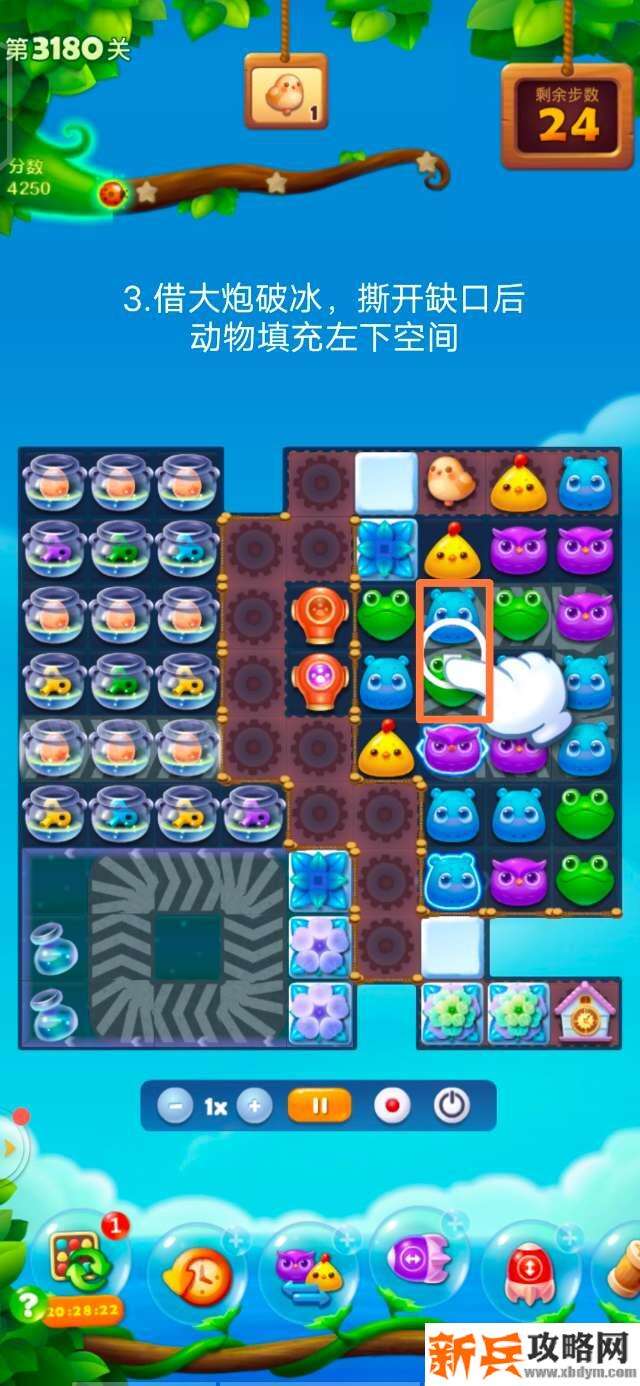Select the rewind clock booster
Screen dimensions: 640x1386
[x=196, y=1273]
